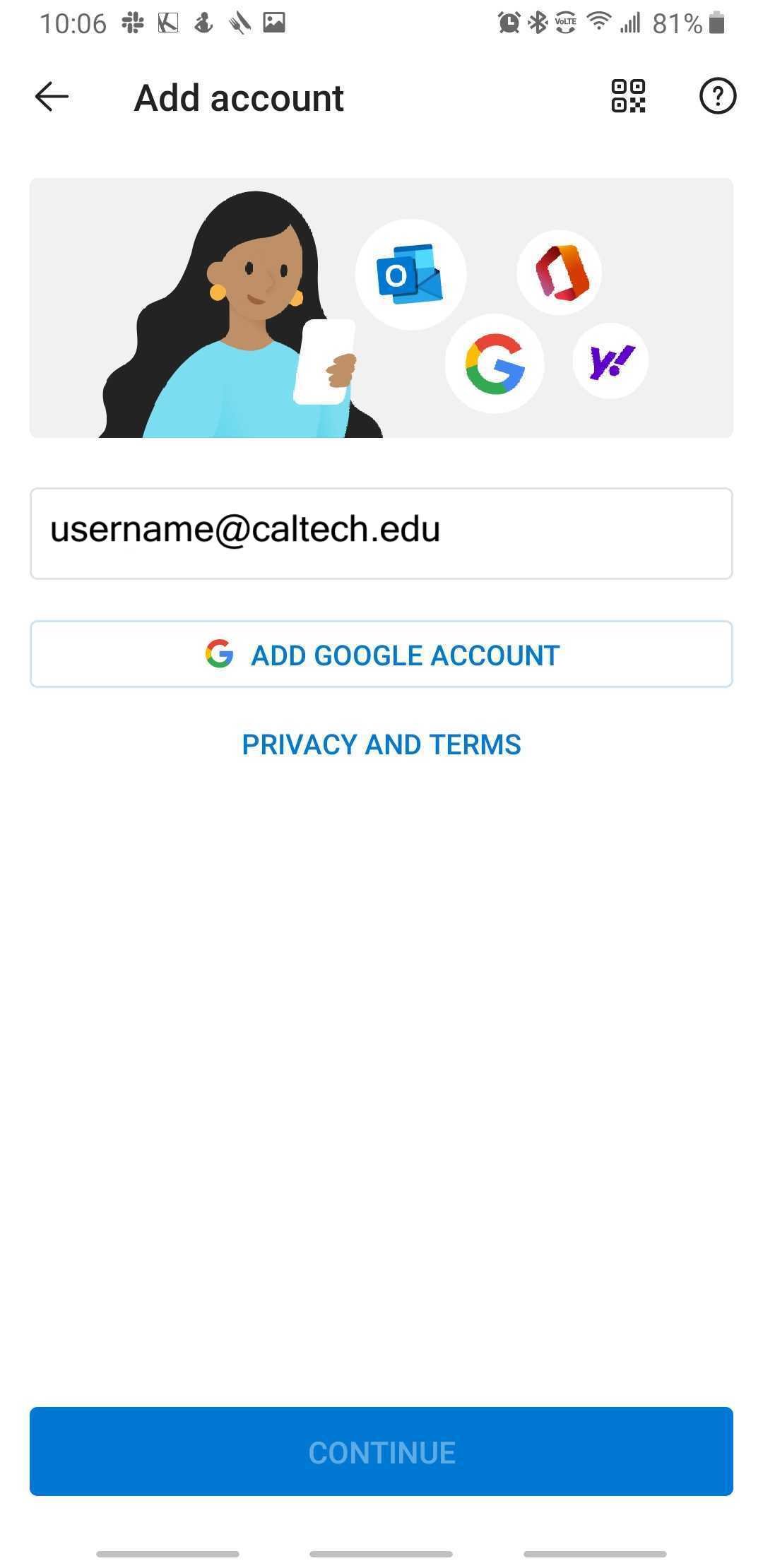
Task: Go back from Add account screen
Action: coord(52,97)
